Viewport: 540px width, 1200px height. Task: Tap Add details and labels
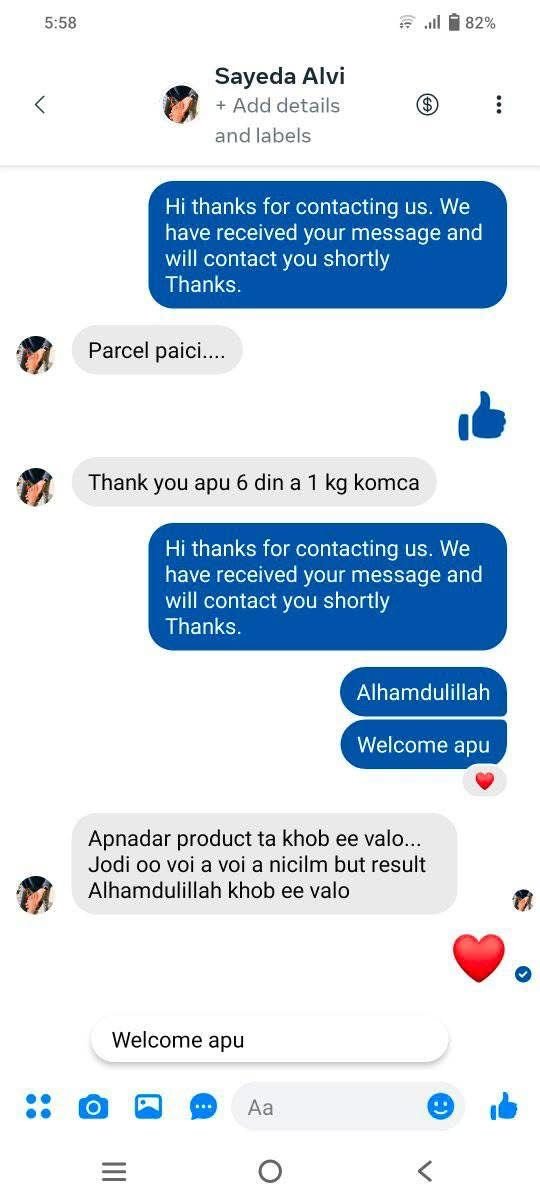277,120
